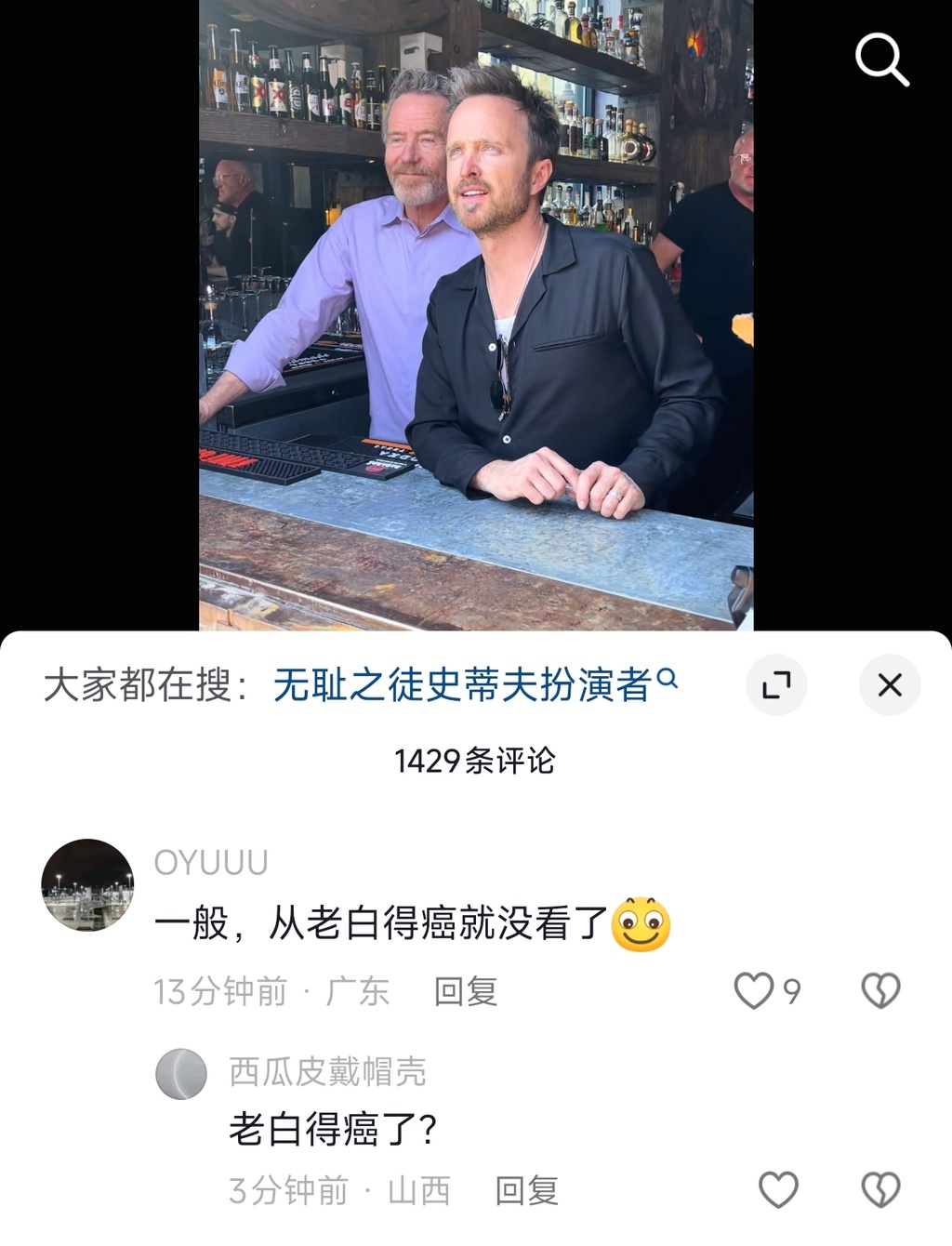This screenshot has width=952, height=1246.
Task: Expand the comments panel to full screen
Action: [x=776, y=685]
